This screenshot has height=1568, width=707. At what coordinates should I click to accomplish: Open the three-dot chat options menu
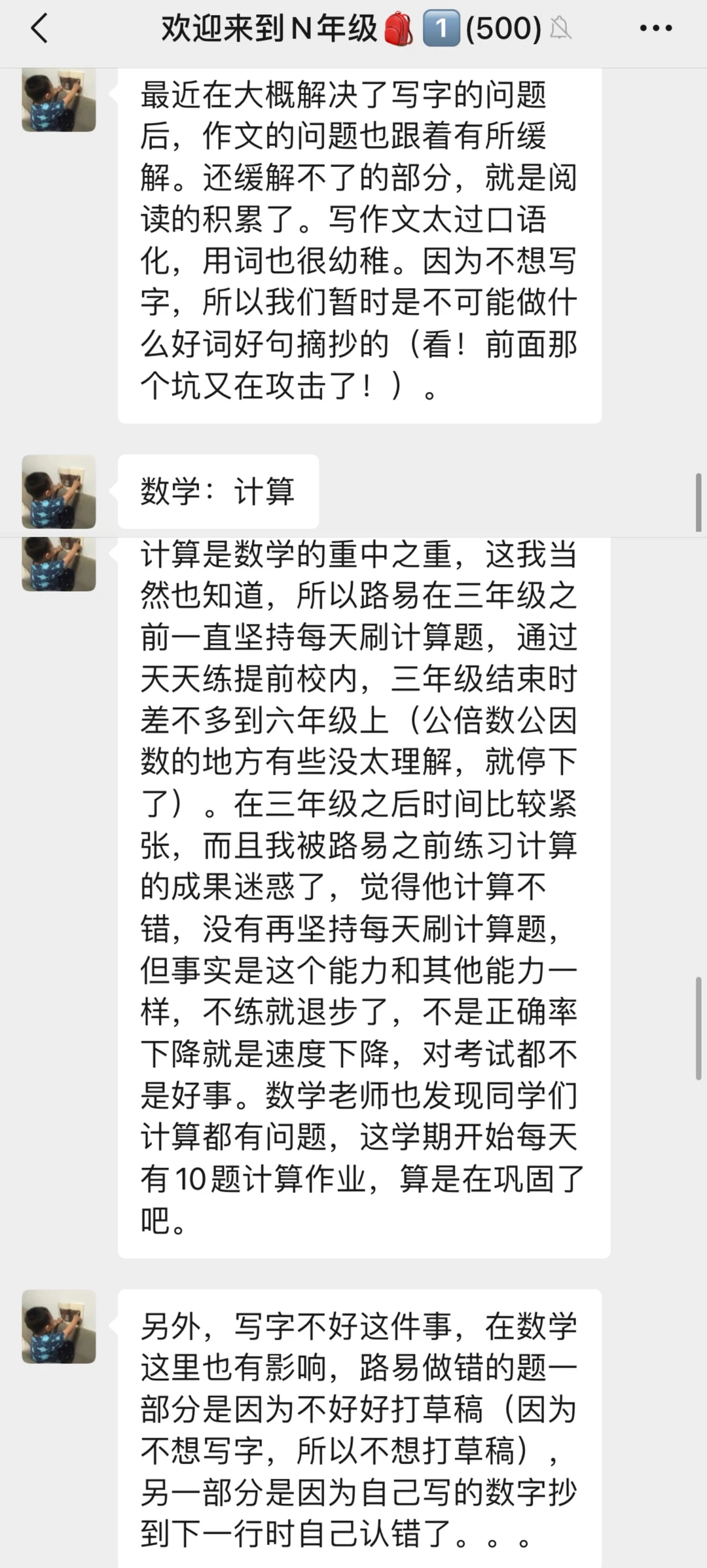(x=655, y=29)
